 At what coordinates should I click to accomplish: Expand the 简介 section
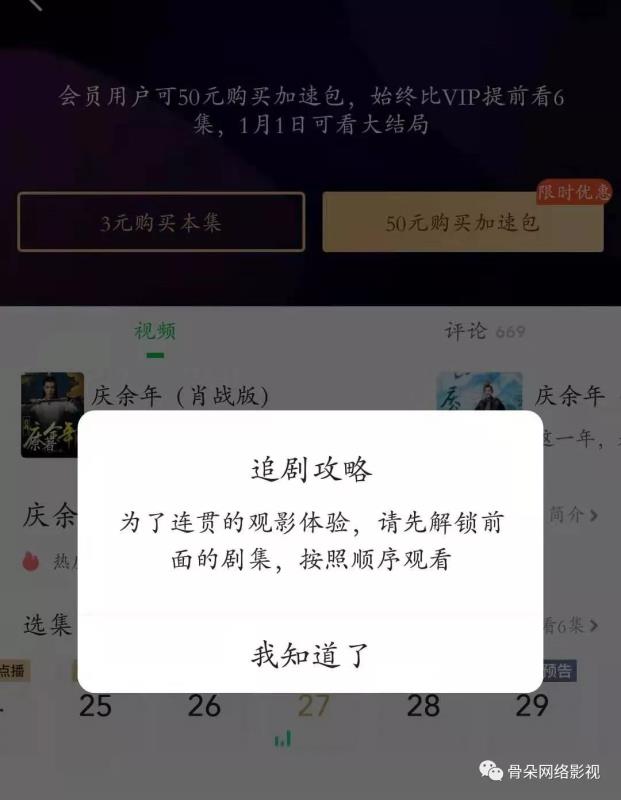click(574, 515)
